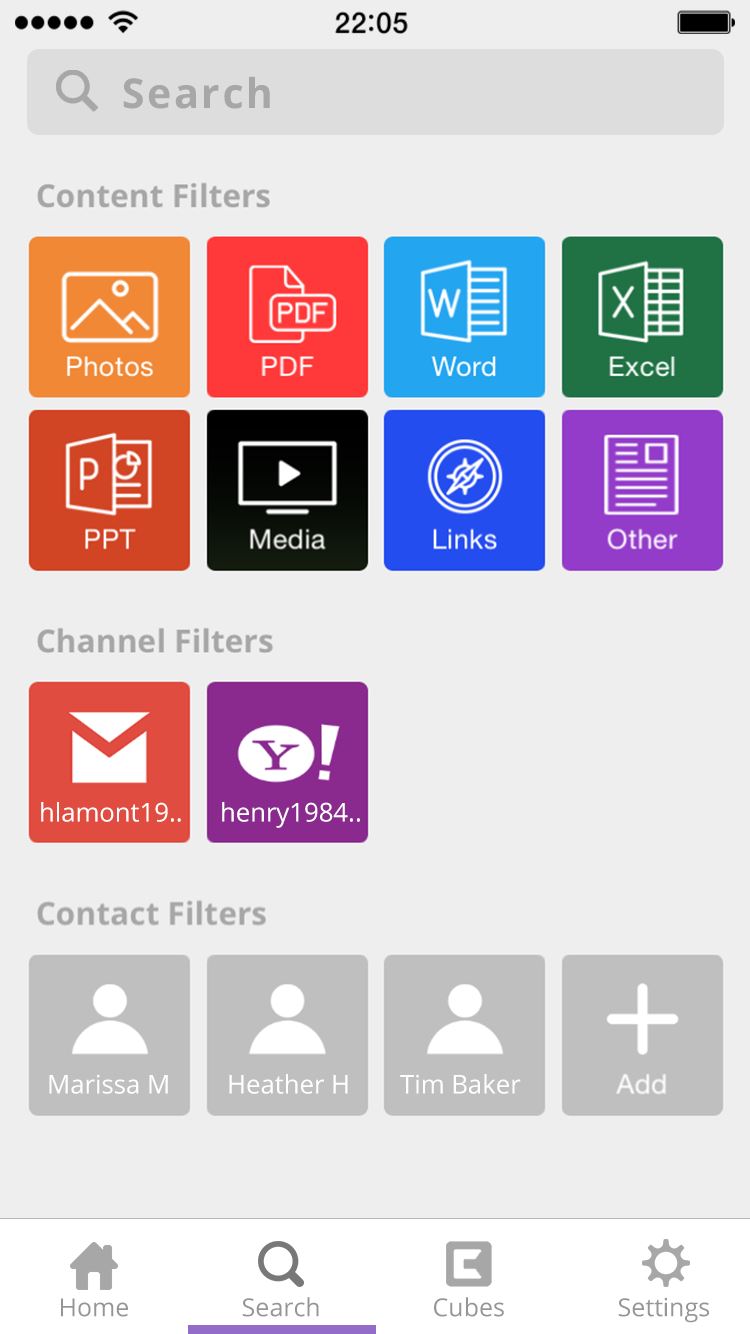
Task: Select the PPT filter tile
Action: tap(109, 490)
